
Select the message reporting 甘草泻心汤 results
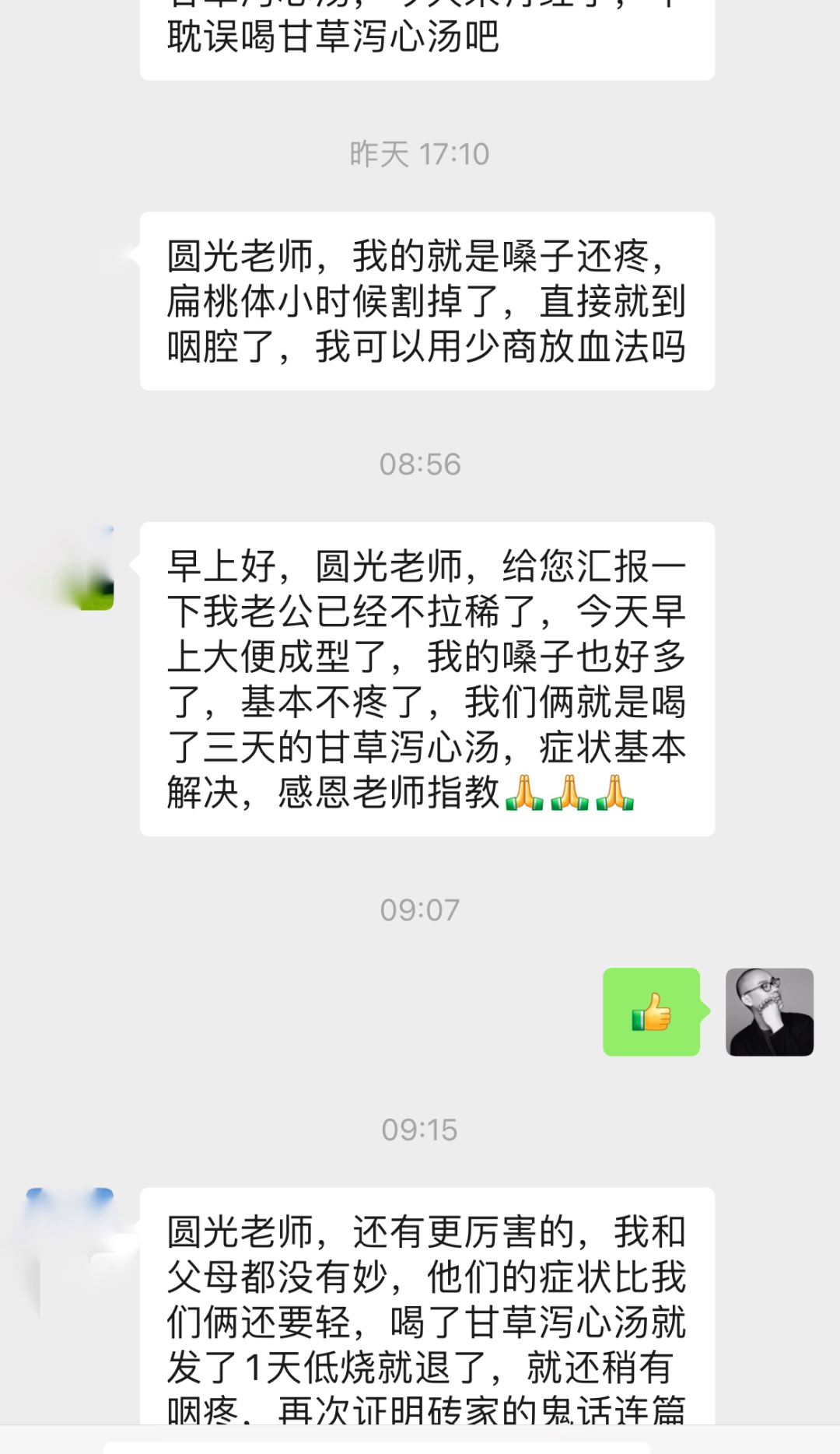click(x=425, y=677)
